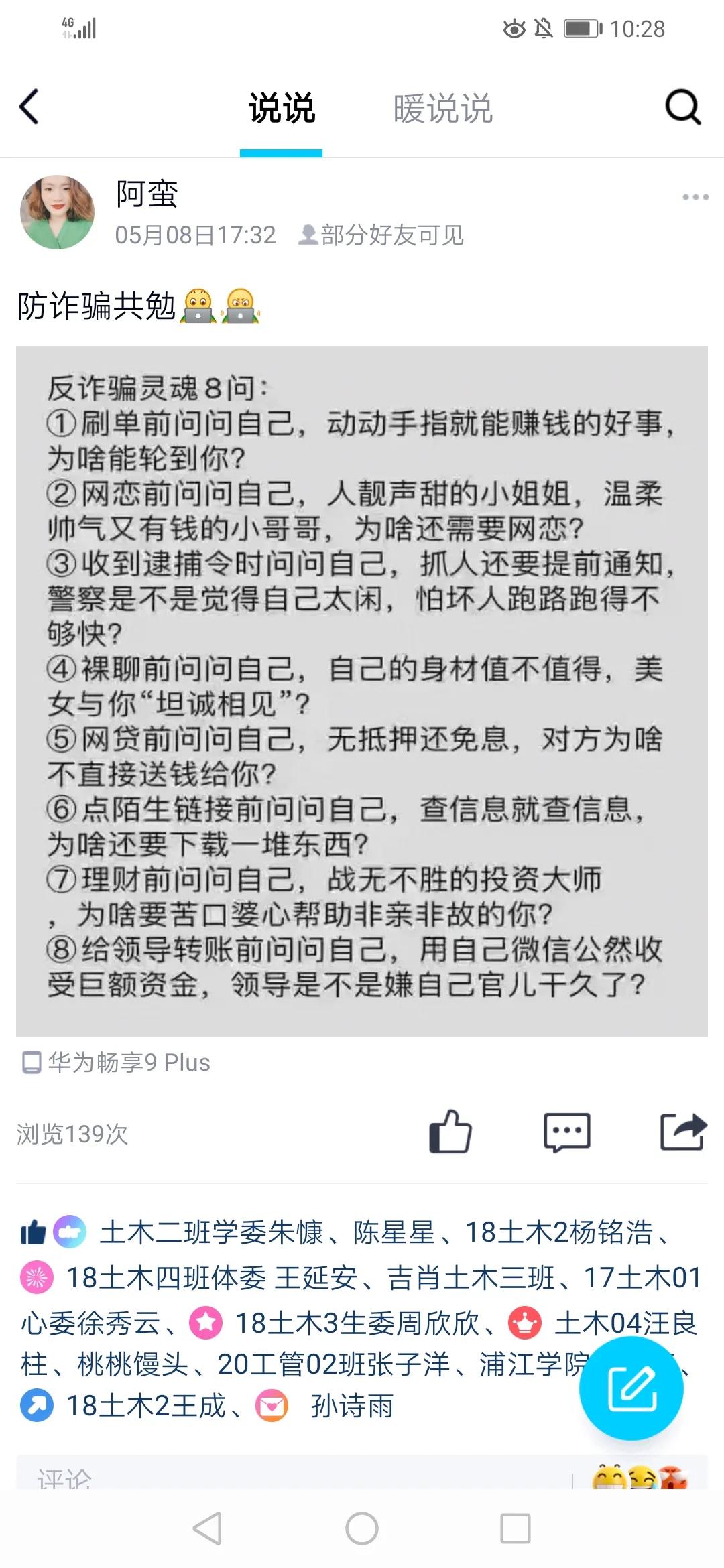Open liker 孙诗雨's profile
The height and width of the screenshot is (1568, 724).
click(x=351, y=1407)
